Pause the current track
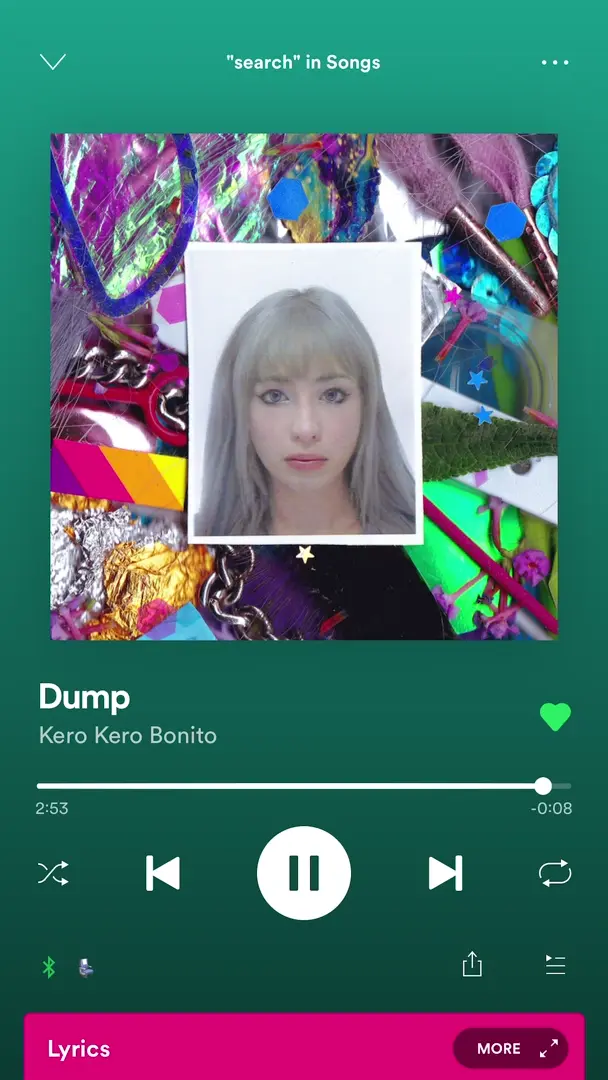Image resolution: width=608 pixels, height=1080 pixels. tap(304, 873)
